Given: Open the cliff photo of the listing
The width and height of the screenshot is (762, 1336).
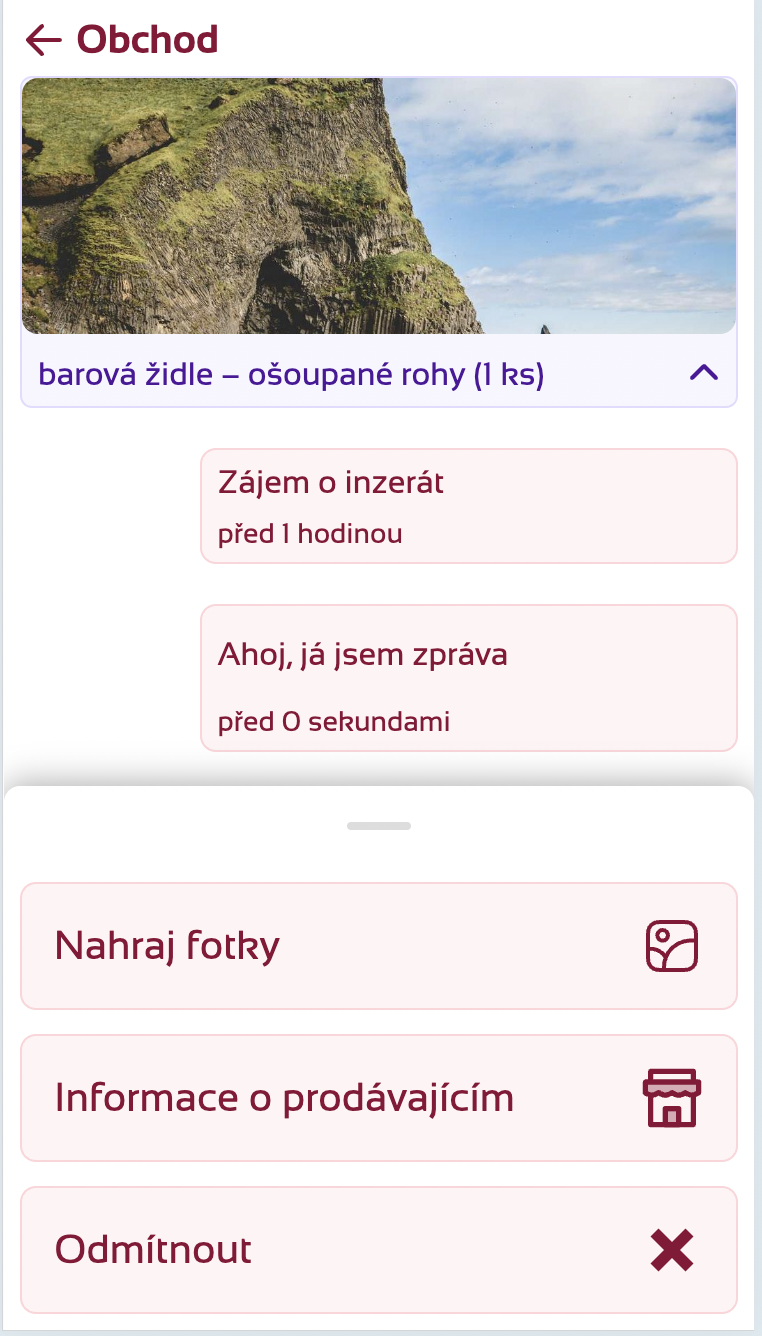Looking at the screenshot, I should click(x=380, y=206).
